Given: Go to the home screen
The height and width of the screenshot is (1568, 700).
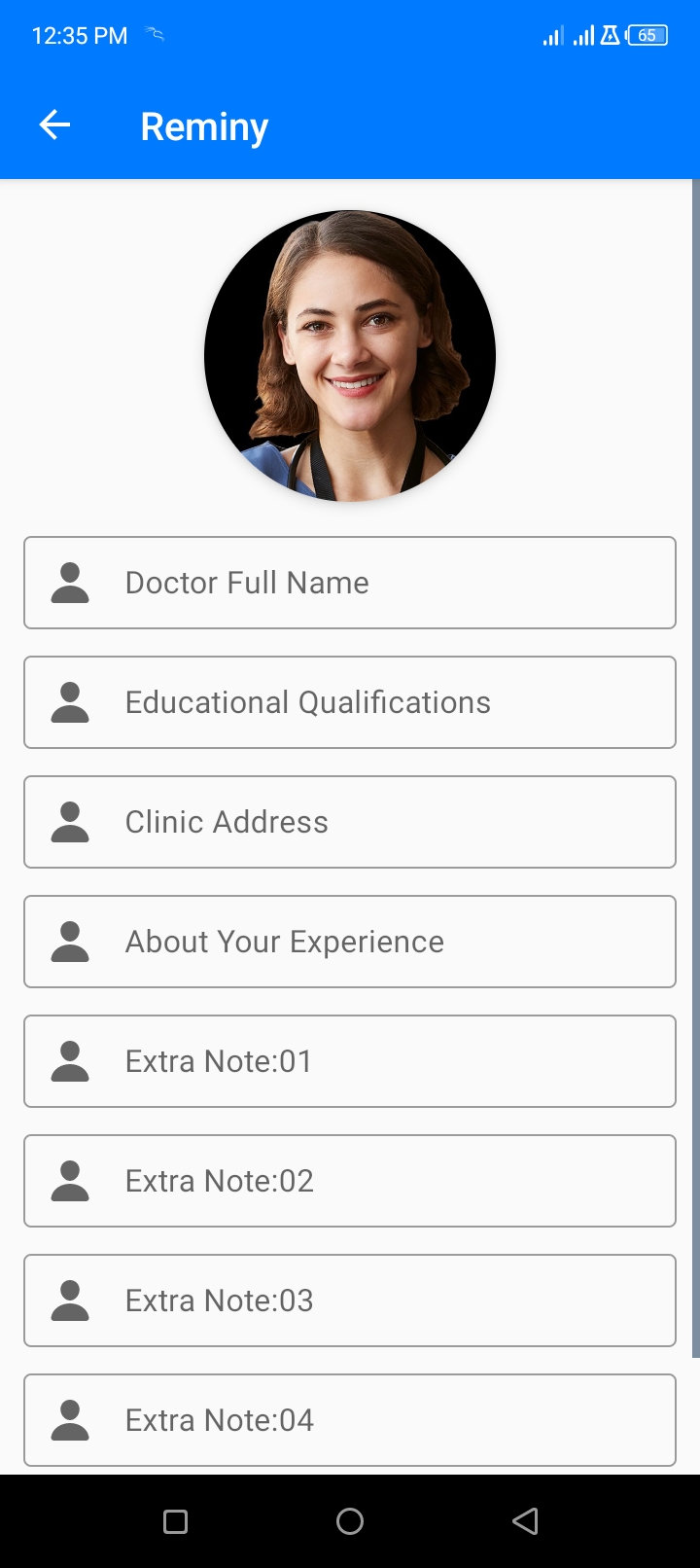Looking at the screenshot, I should 350,1521.
